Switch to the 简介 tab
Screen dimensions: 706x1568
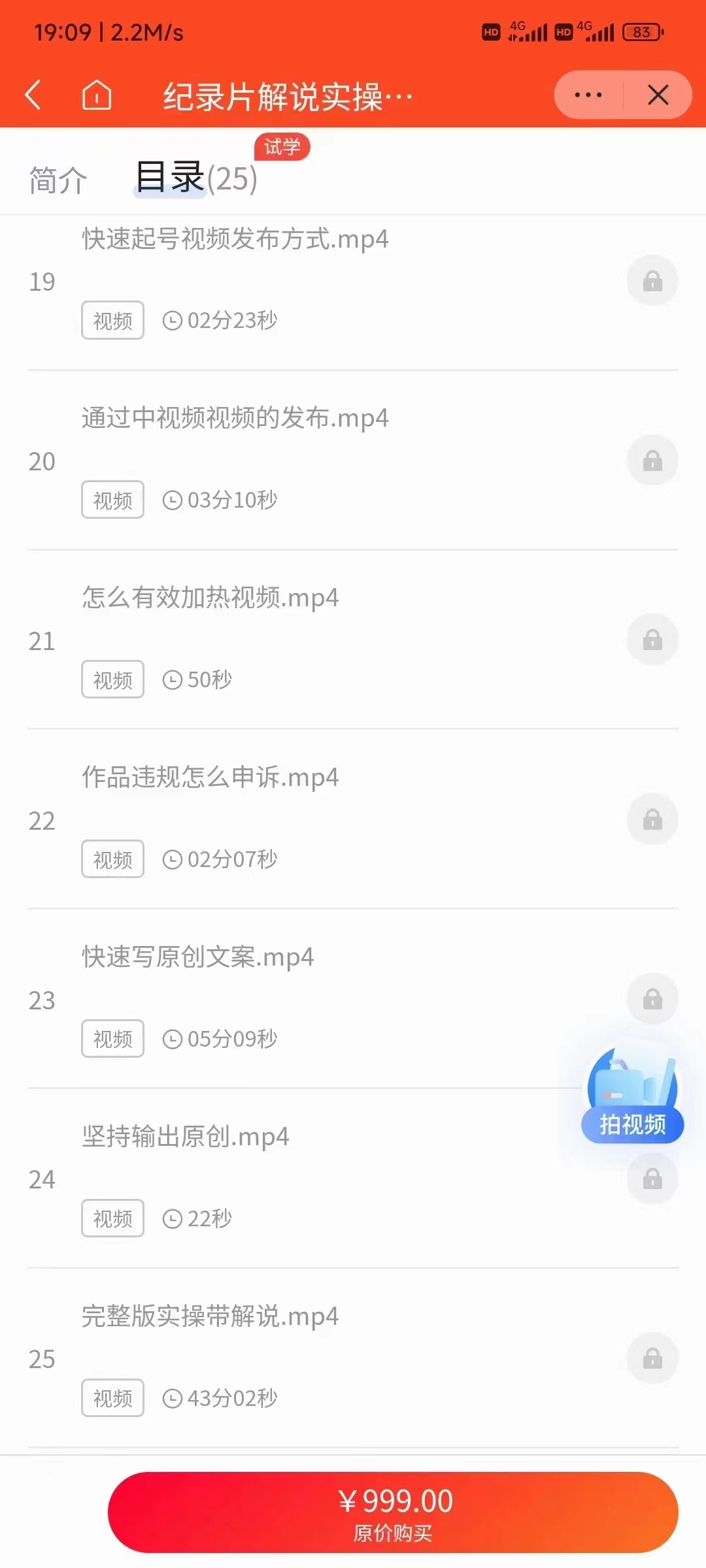pos(58,180)
